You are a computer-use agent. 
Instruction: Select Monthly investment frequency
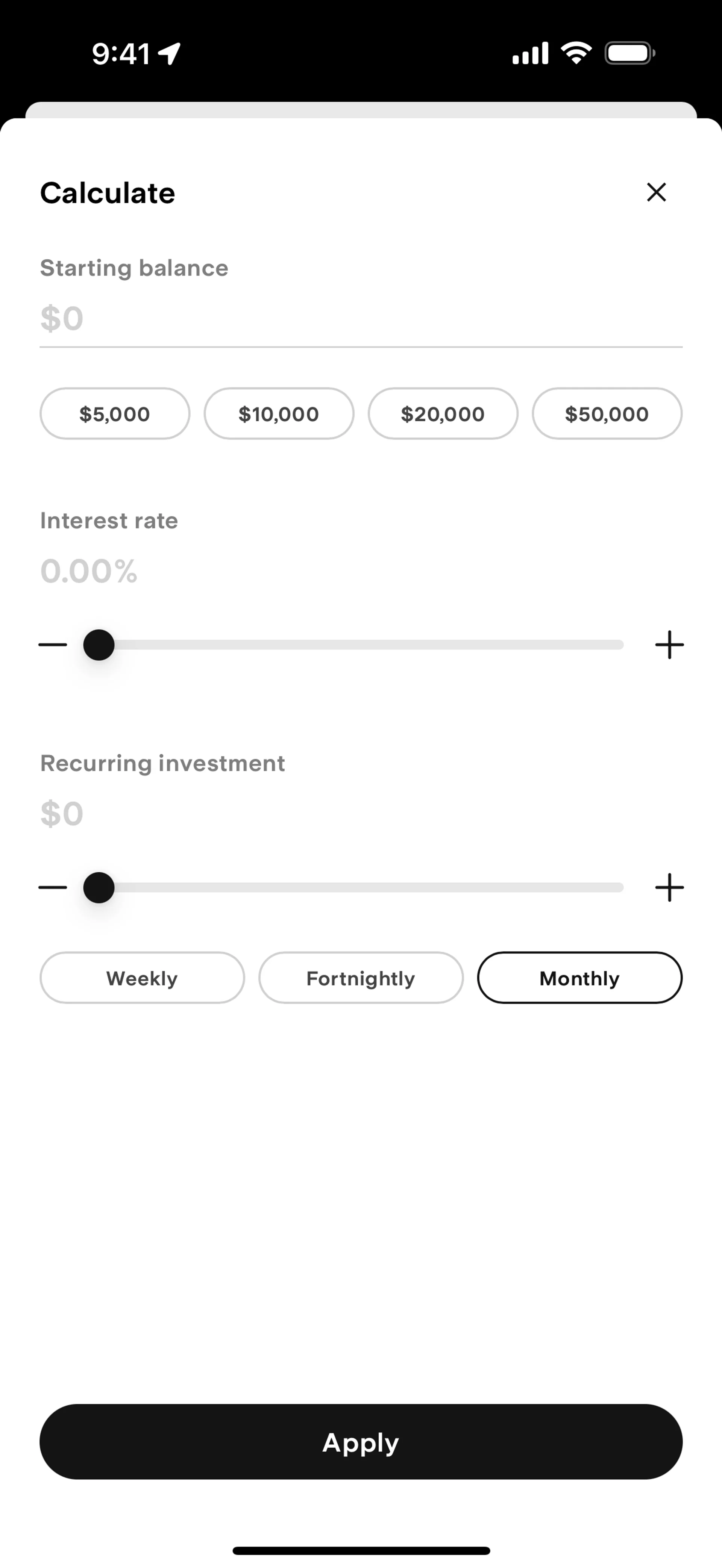pyautogui.click(x=579, y=978)
